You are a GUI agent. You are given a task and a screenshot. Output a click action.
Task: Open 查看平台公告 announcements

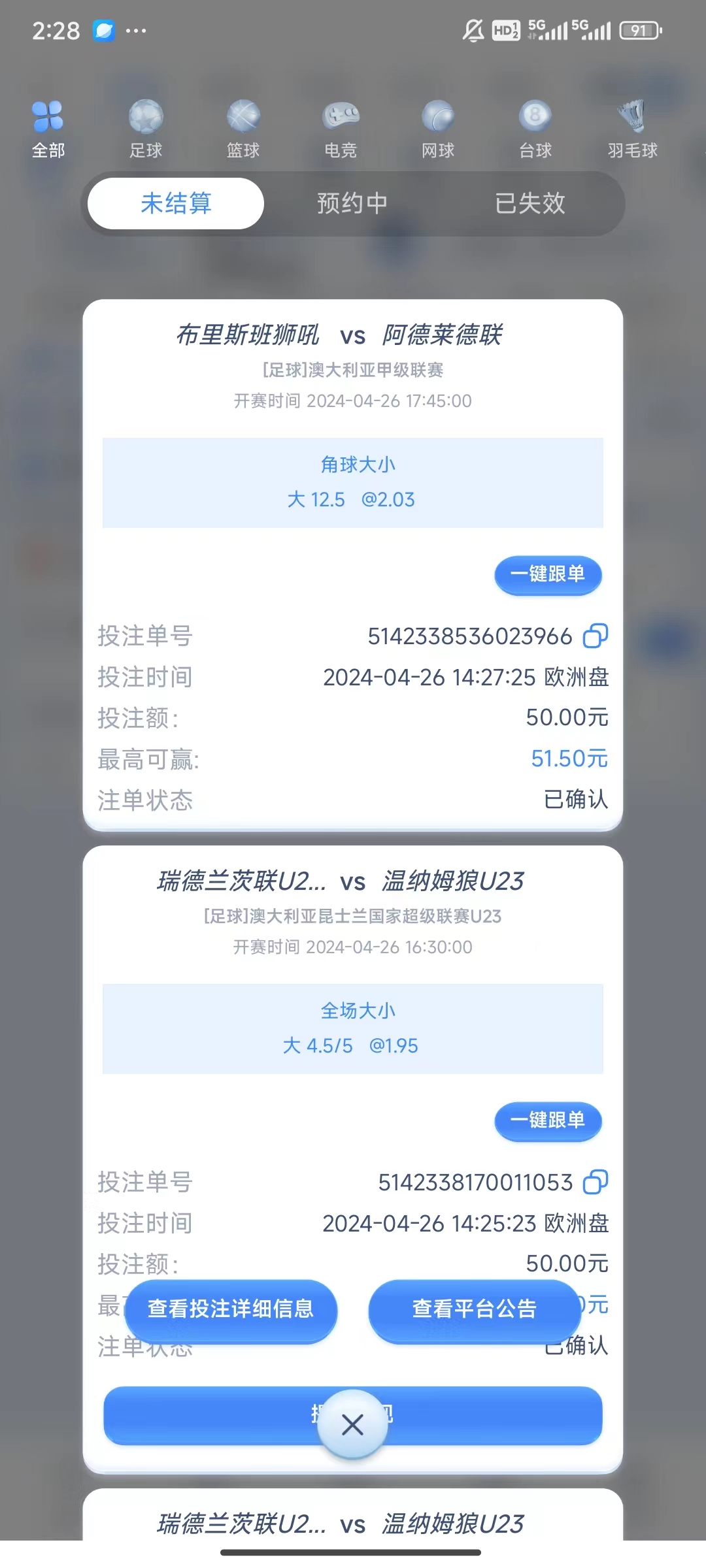[475, 1309]
